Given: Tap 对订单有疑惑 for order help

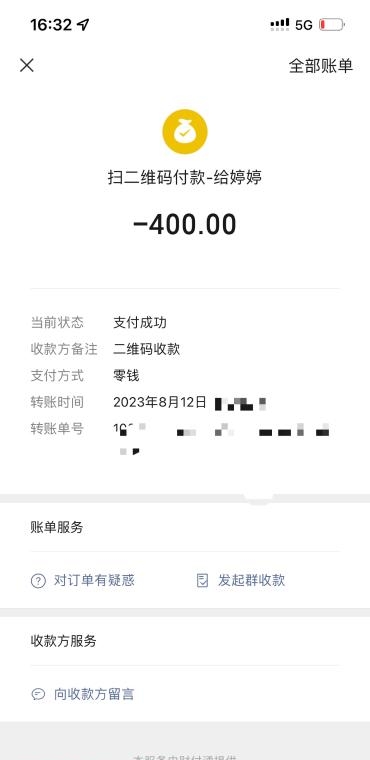Looking at the screenshot, I should tap(82, 580).
